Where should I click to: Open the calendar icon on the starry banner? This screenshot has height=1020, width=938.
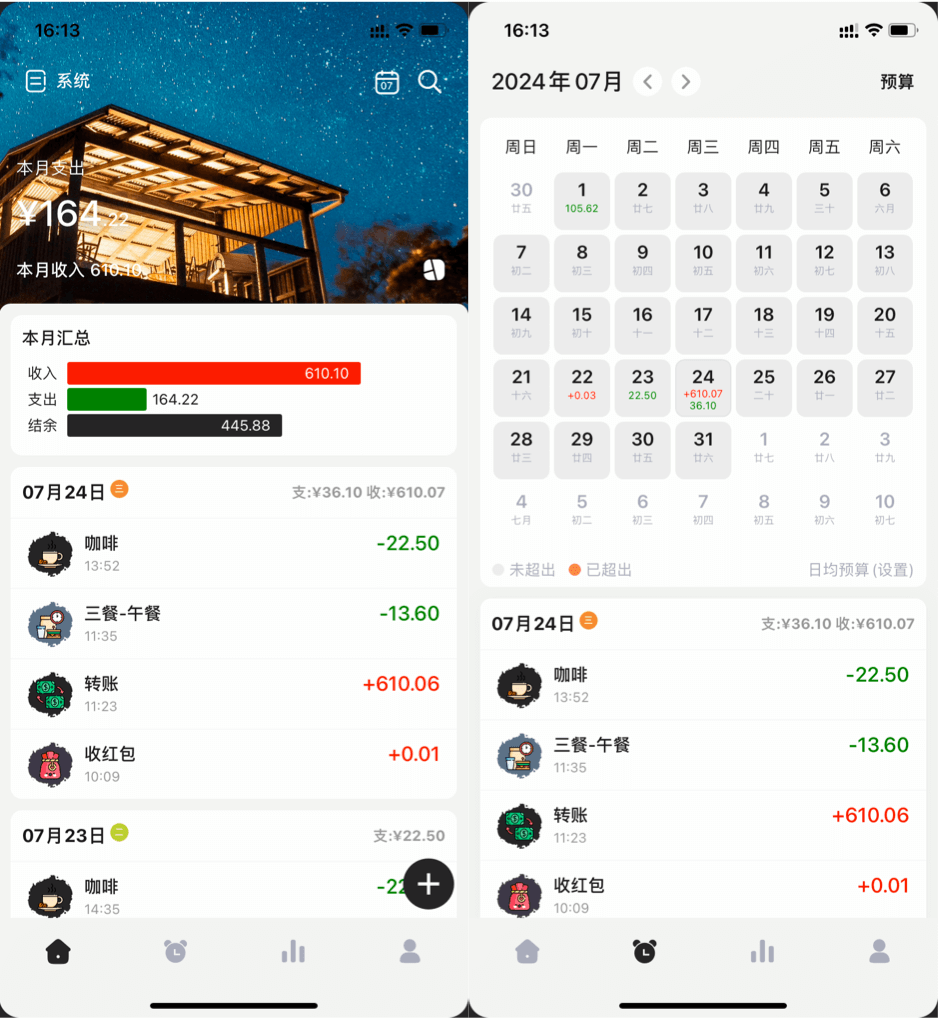click(x=387, y=82)
